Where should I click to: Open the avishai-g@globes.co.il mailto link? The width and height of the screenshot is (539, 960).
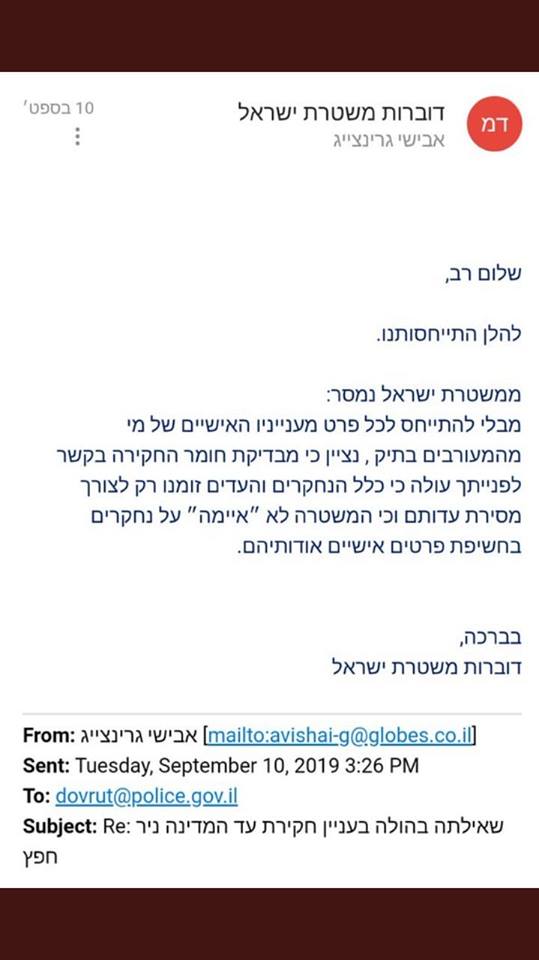(341, 735)
